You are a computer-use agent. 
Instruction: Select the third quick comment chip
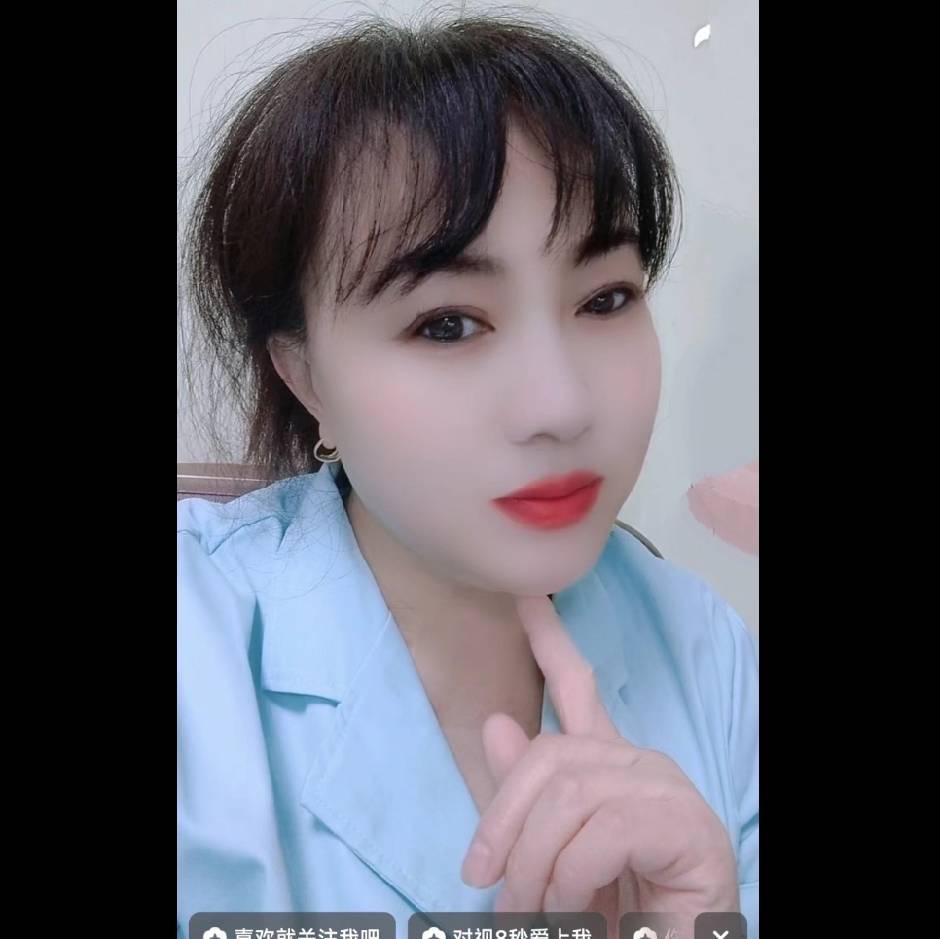[651, 930]
